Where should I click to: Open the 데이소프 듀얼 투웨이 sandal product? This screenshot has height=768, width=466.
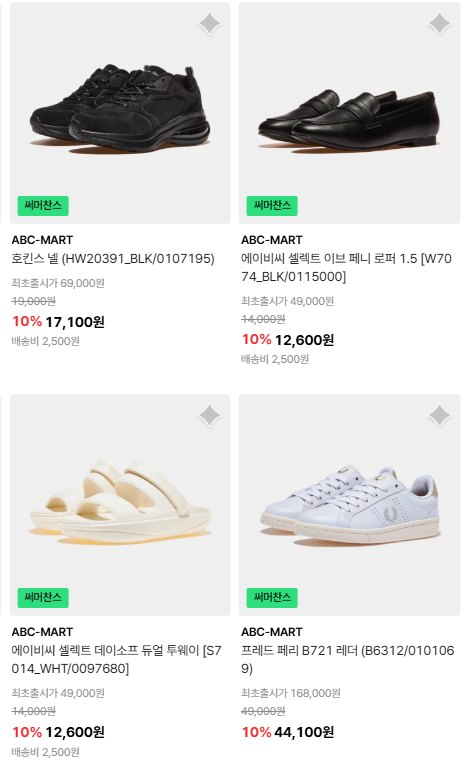pyautogui.click(x=120, y=505)
